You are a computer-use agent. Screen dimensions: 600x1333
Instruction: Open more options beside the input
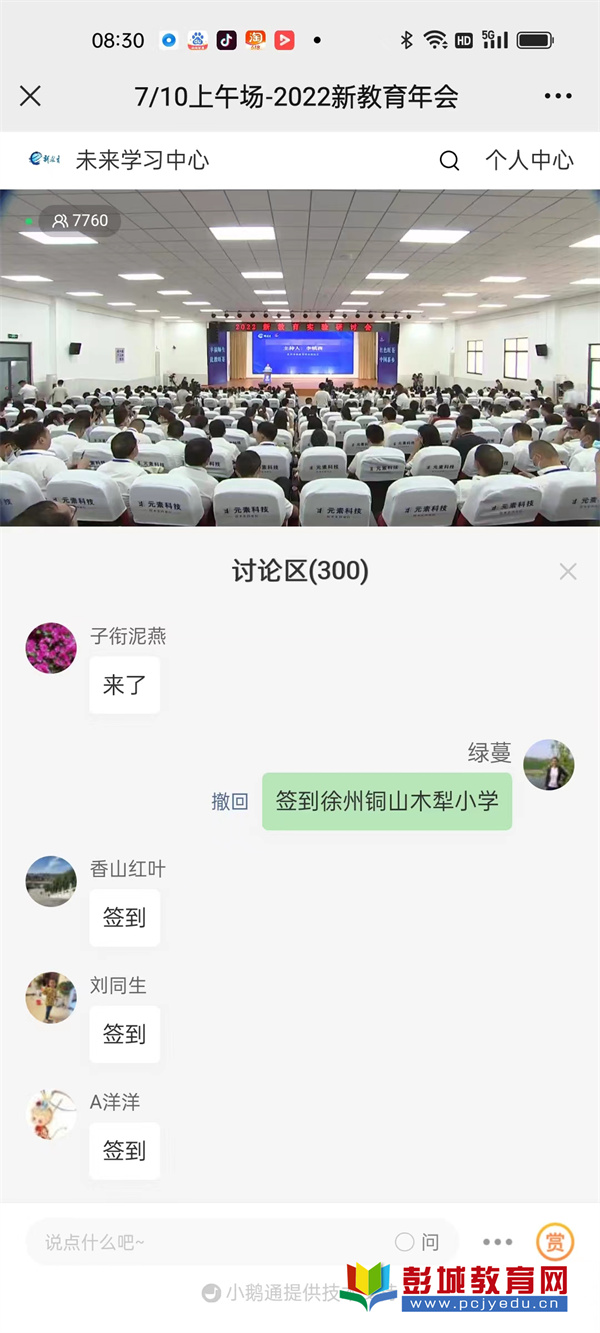(497, 1242)
